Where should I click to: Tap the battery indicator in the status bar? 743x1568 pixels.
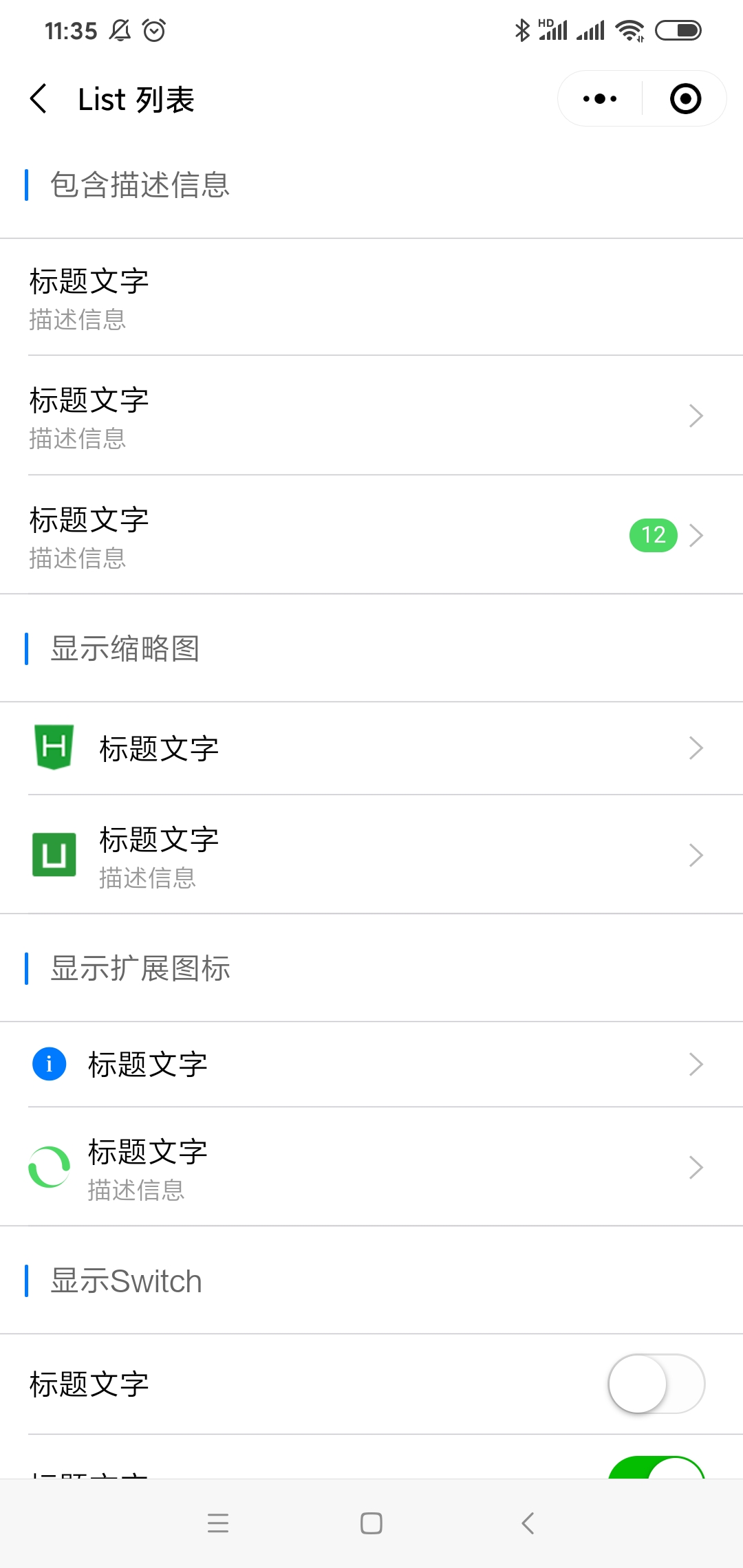(x=677, y=30)
